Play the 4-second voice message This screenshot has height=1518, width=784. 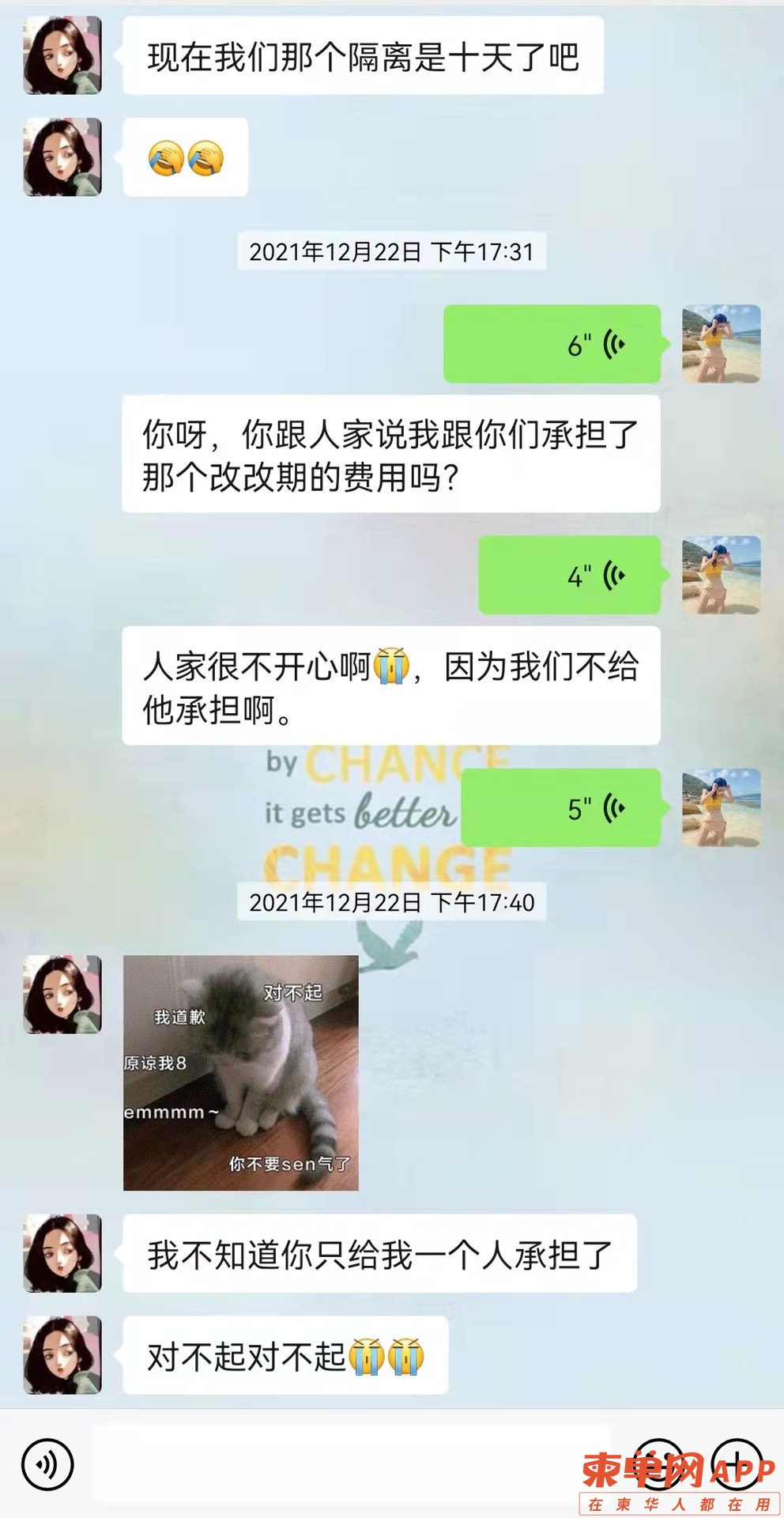click(569, 576)
